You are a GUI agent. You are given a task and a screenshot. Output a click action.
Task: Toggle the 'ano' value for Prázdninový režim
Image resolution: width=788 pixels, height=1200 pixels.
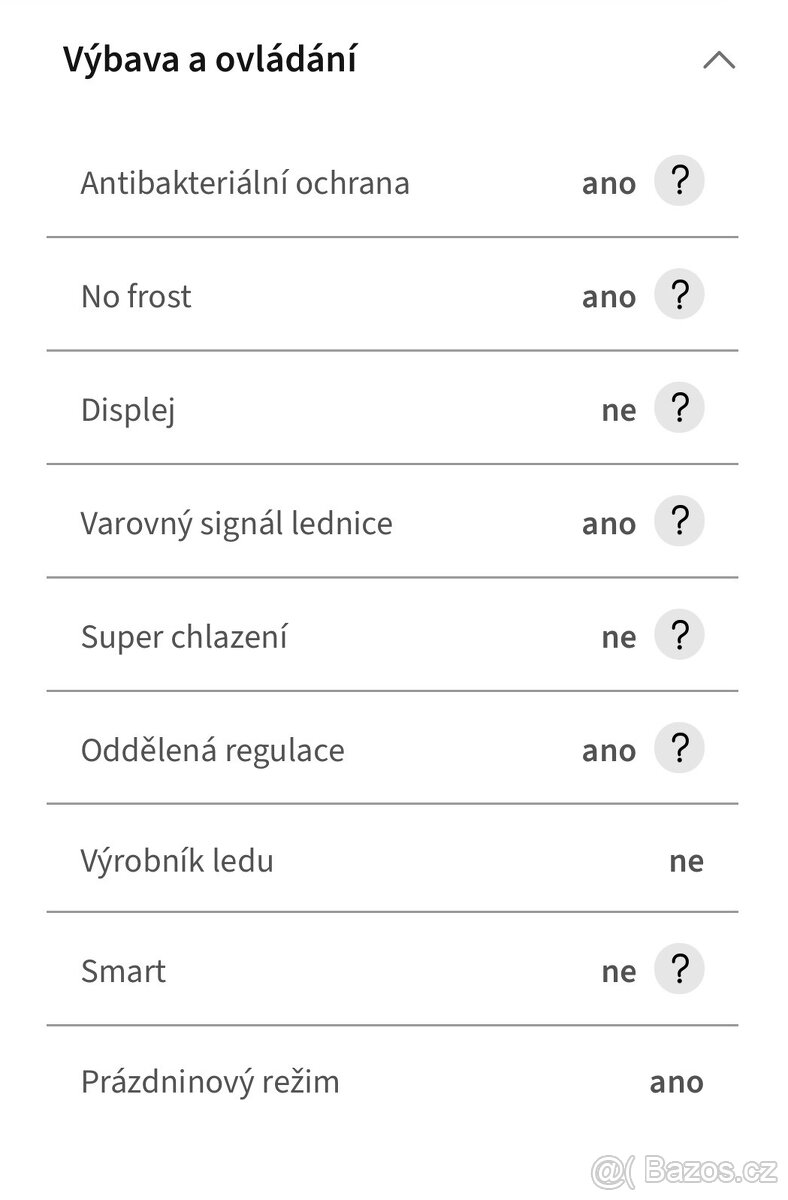tap(677, 1081)
